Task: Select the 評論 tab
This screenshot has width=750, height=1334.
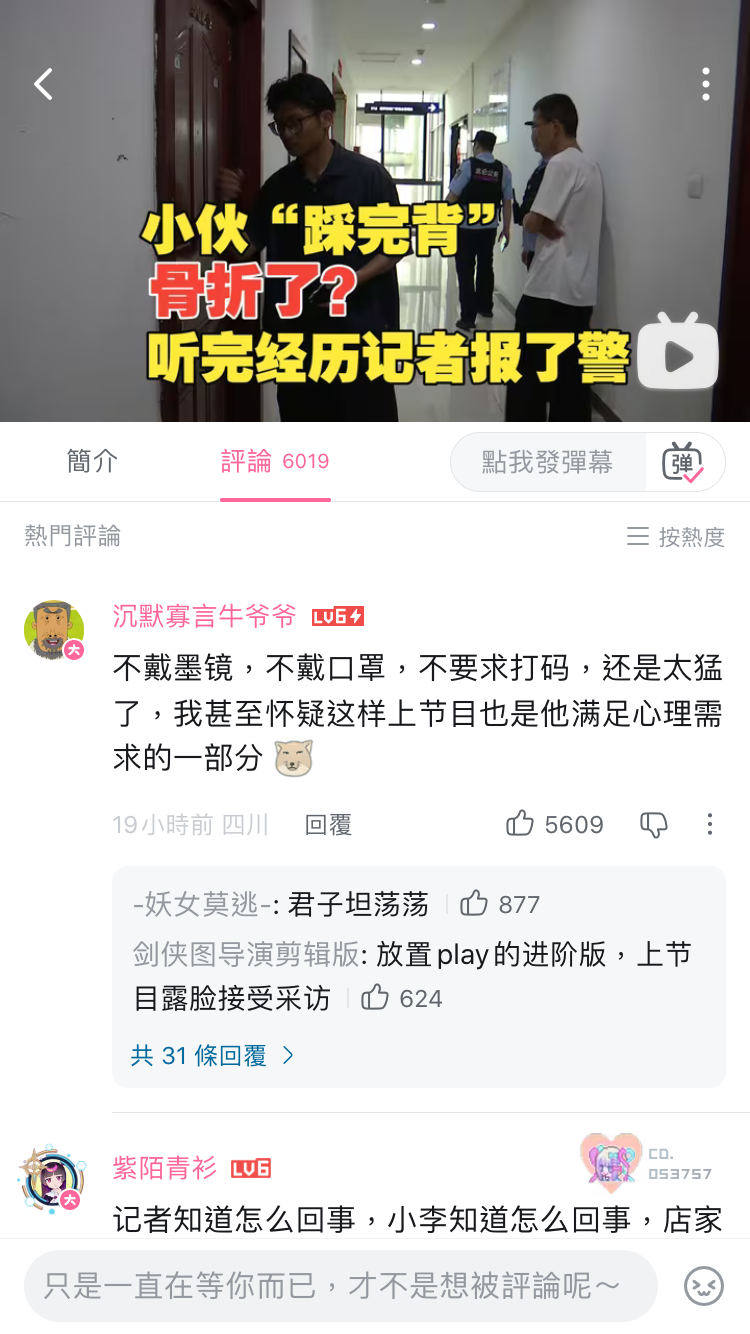Action: [275, 461]
